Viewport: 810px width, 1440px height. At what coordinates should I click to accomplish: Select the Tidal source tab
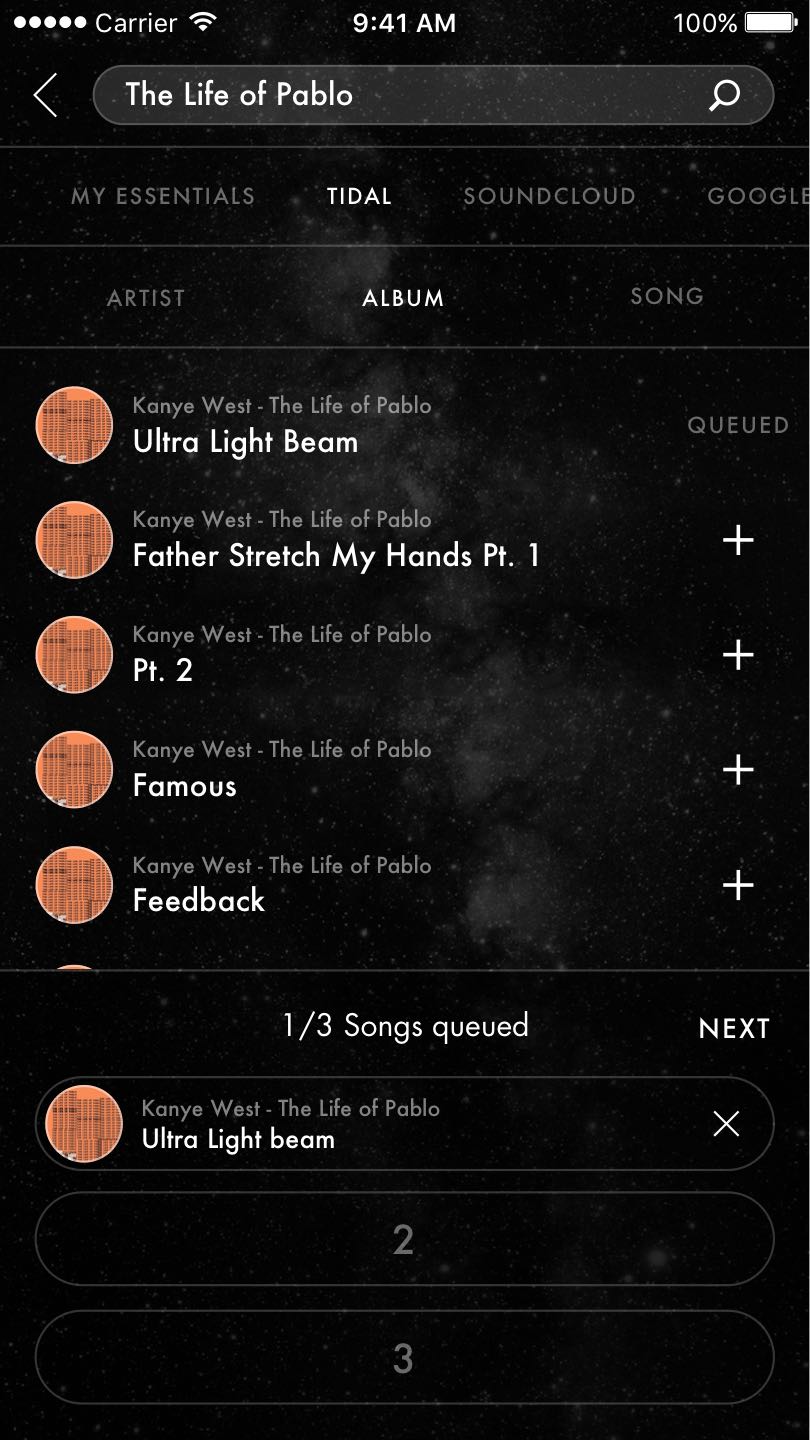(359, 196)
